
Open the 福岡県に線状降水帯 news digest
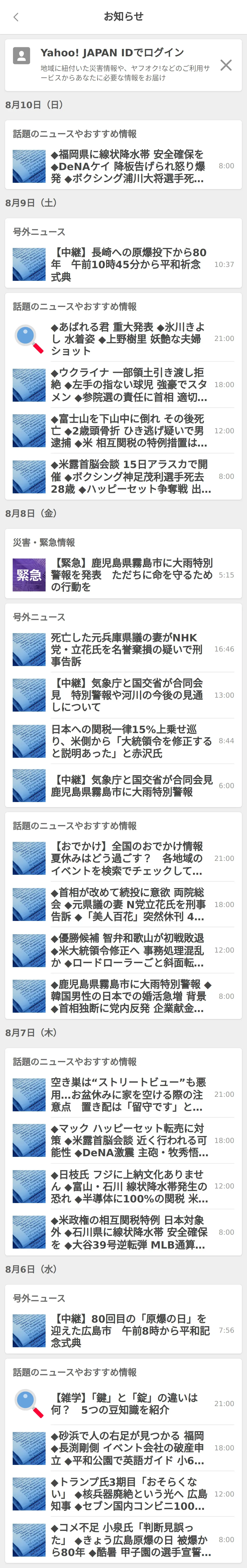point(128,166)
